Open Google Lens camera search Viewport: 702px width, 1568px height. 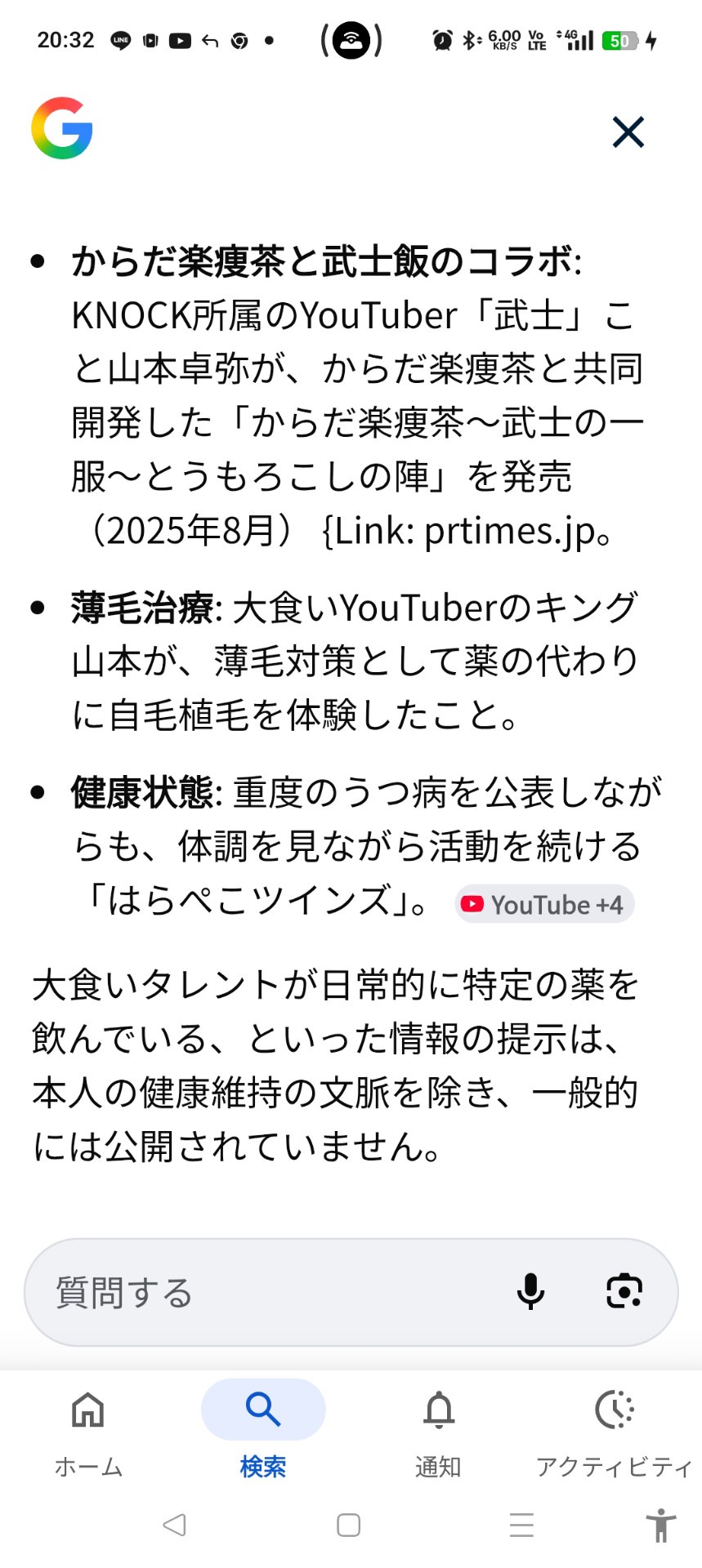point(624,1291)
